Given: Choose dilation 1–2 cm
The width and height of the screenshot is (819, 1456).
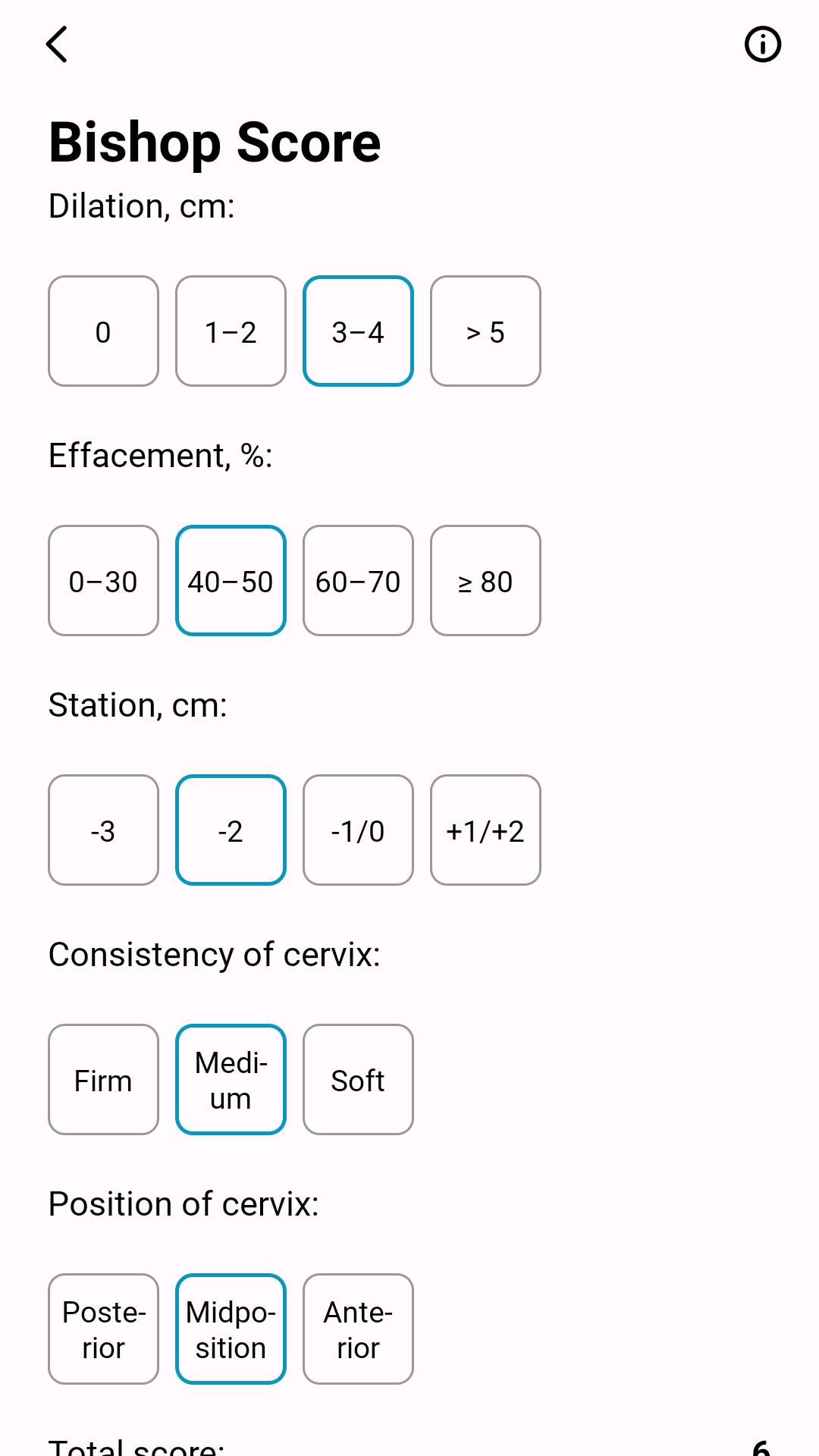Looking at the screenshot, I should pos(231,331).
